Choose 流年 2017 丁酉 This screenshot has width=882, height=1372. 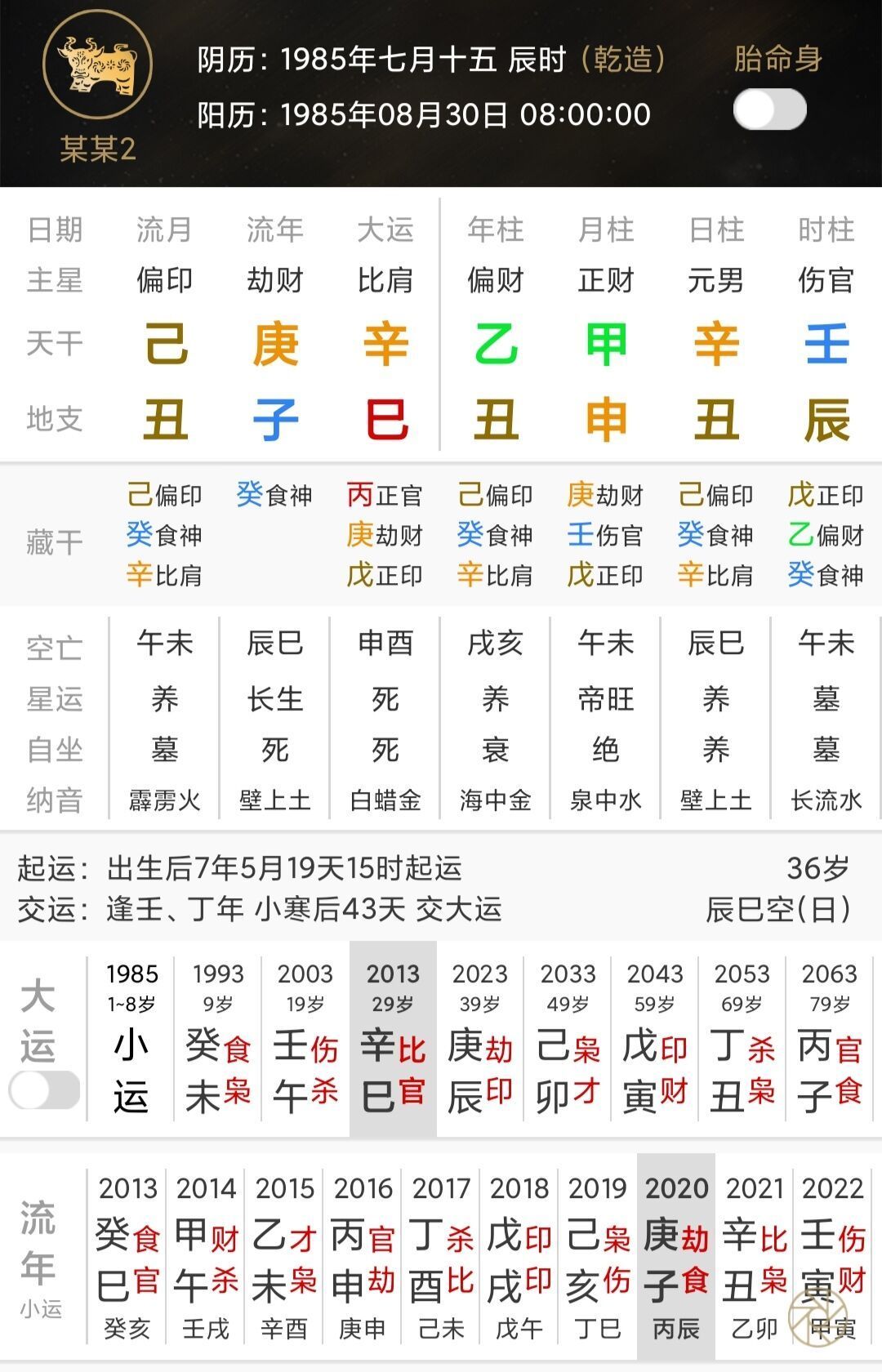441,1258
